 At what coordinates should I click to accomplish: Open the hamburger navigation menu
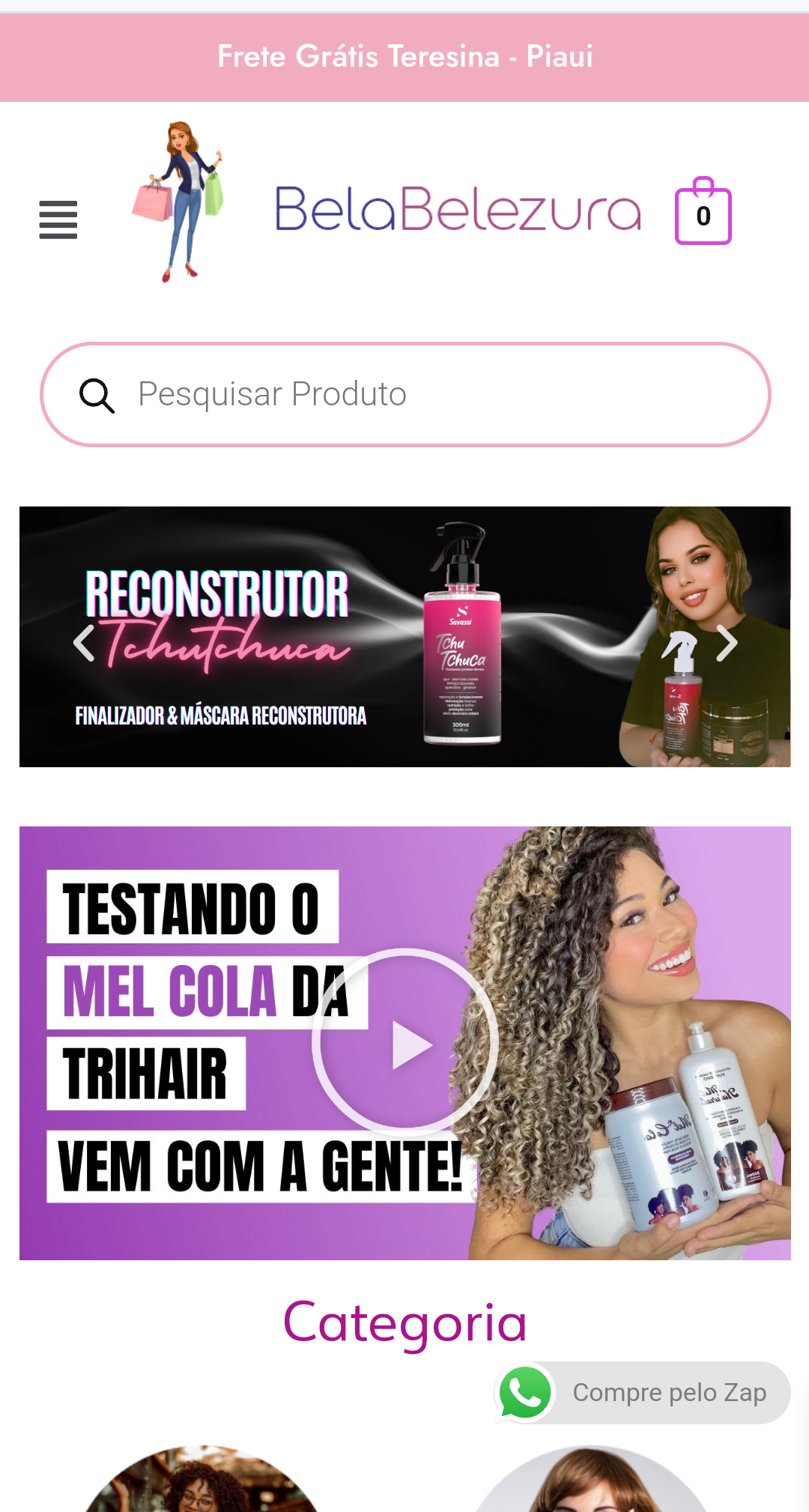point(58,220)
